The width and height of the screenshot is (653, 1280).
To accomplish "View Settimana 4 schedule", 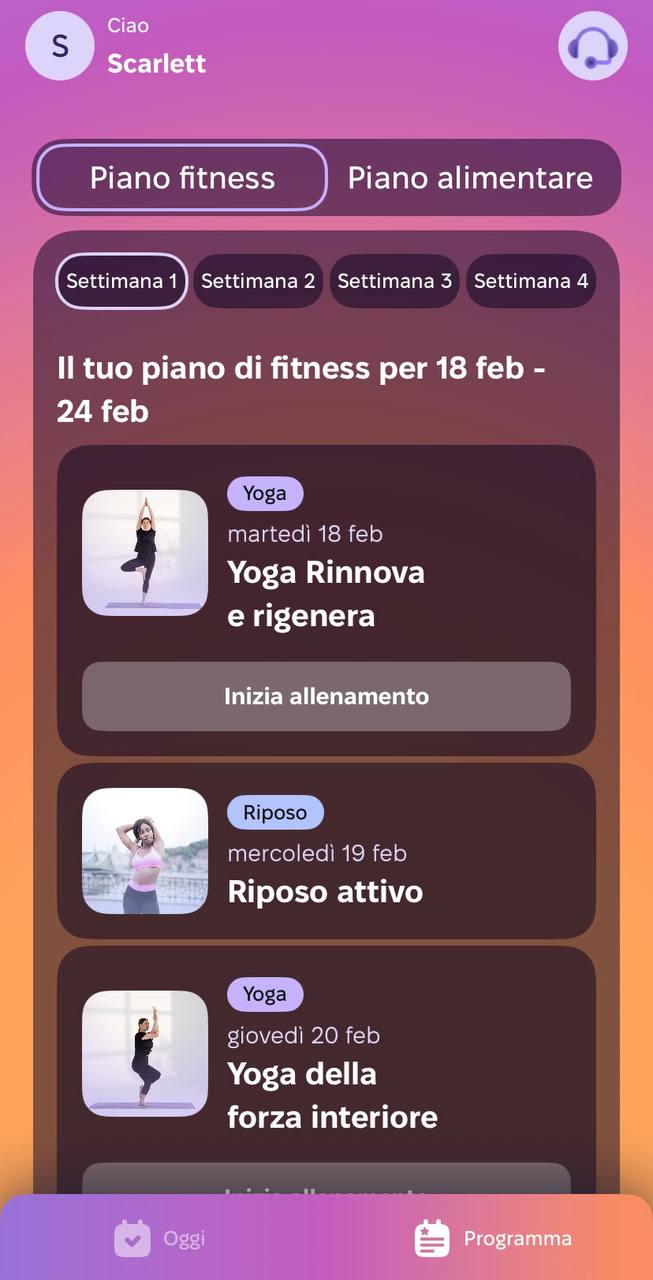I will [530, 281].
